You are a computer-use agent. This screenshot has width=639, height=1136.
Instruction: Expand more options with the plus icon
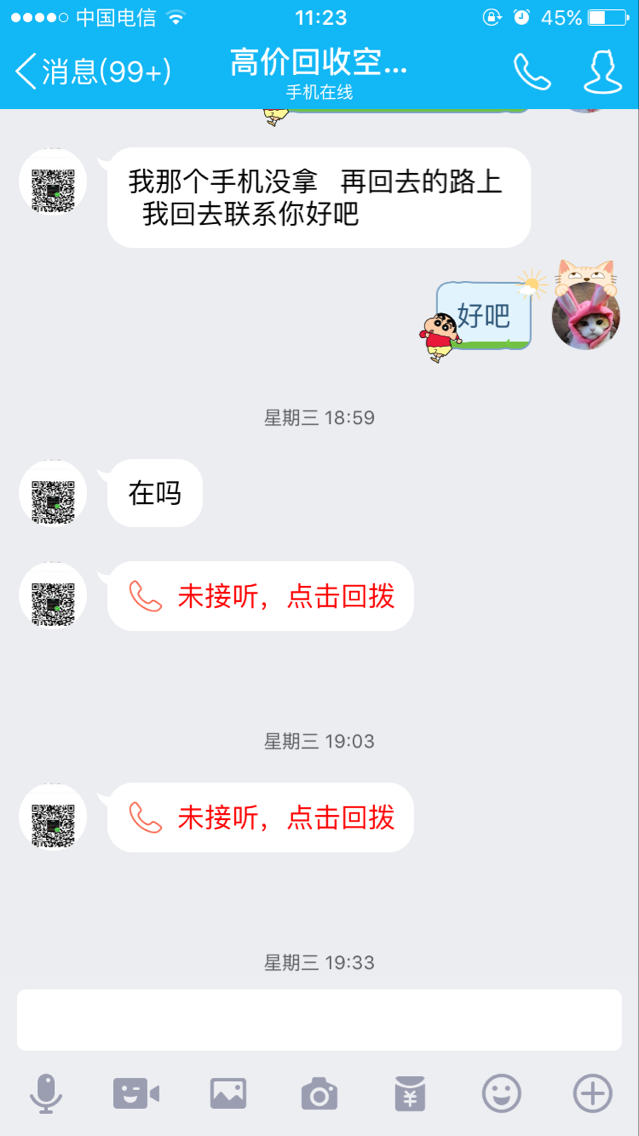point(593,1093)
